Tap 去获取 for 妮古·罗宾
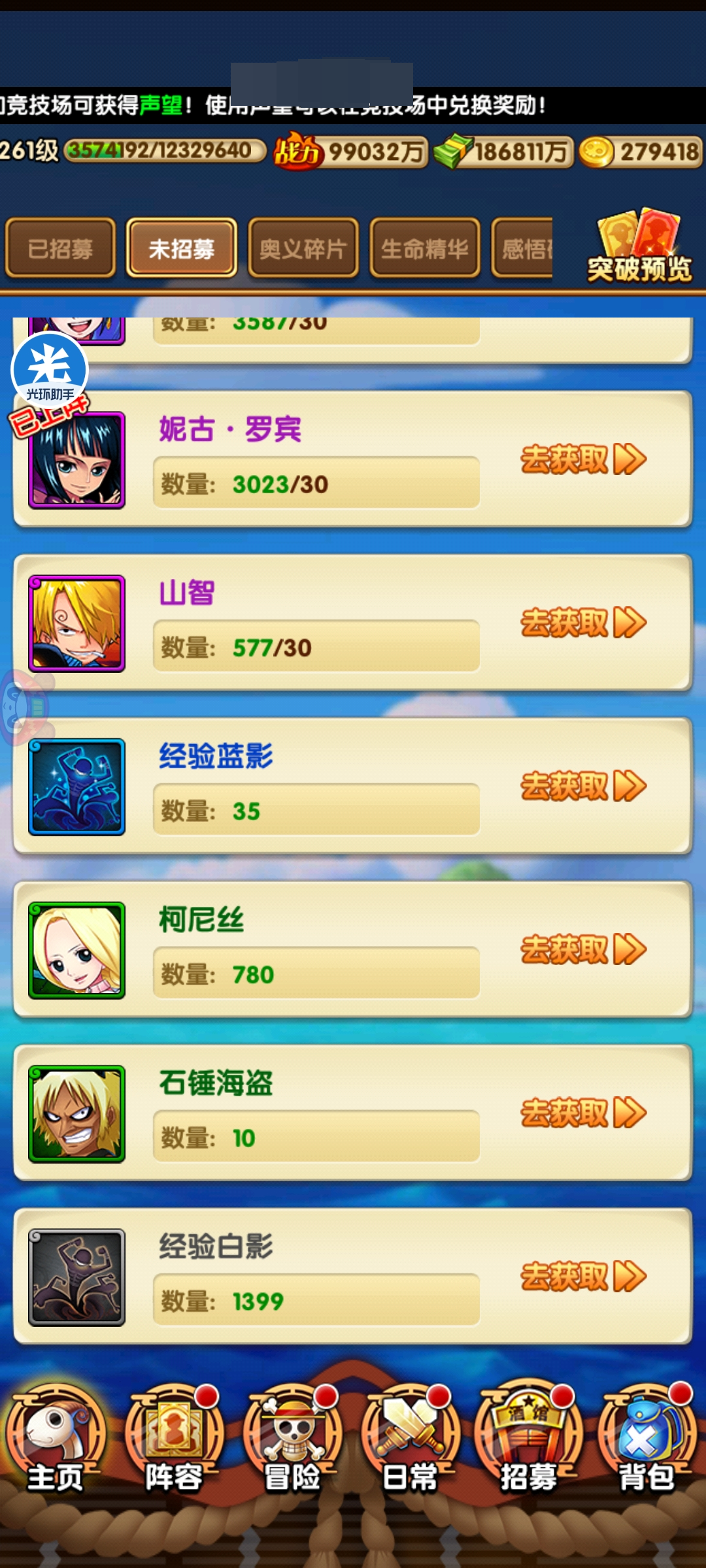 pos(582,459)
